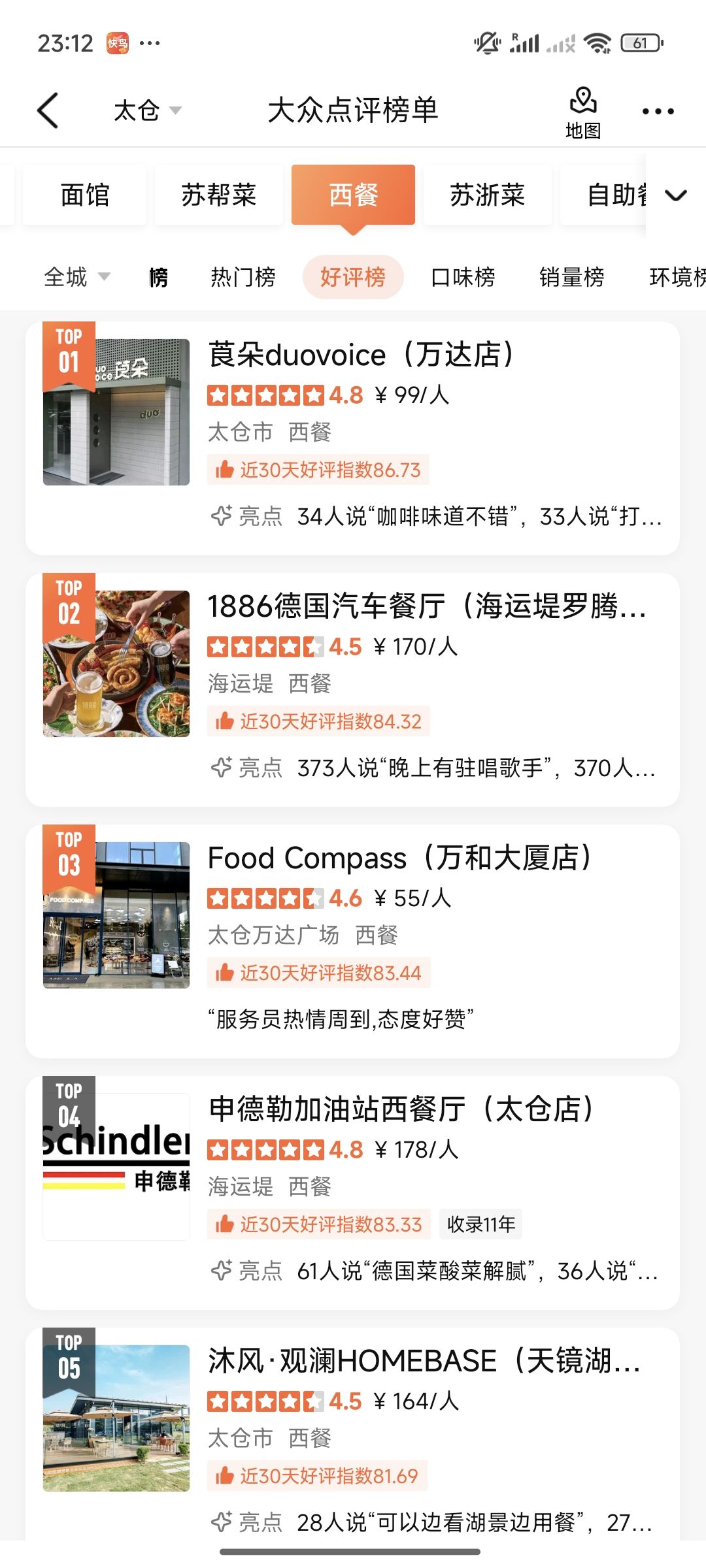Open the three-dot more options menu

pyautogui.click(x=658, y=111)
